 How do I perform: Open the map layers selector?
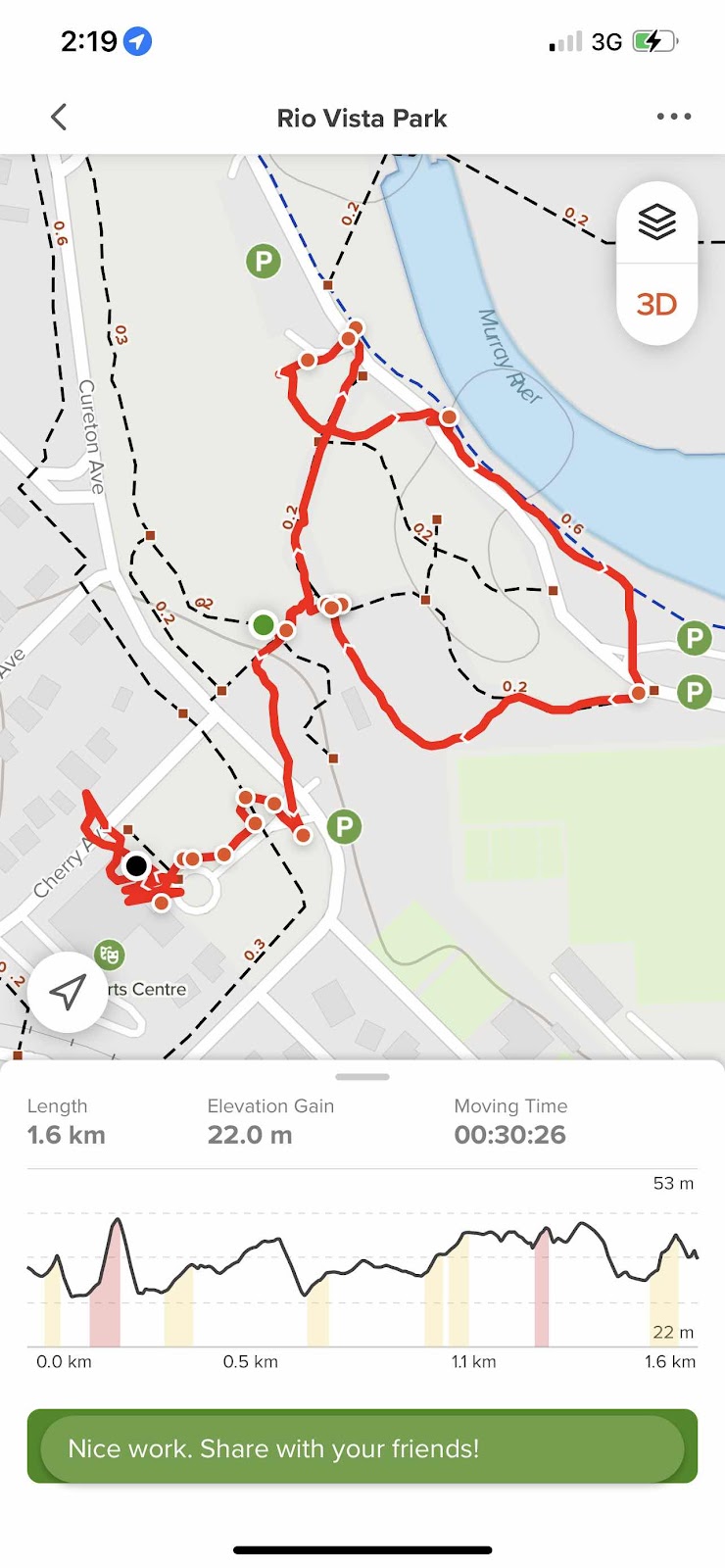tap(656, 222)
